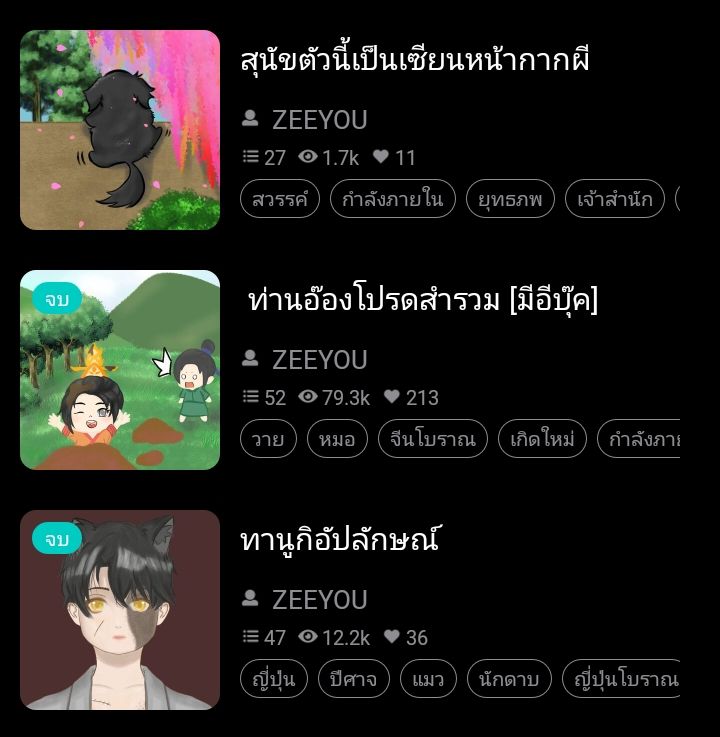Tap the ญี่ปุ่น tag chip
Image resolution: width=720 pixels, height=737 pixels.
point(274,679)
